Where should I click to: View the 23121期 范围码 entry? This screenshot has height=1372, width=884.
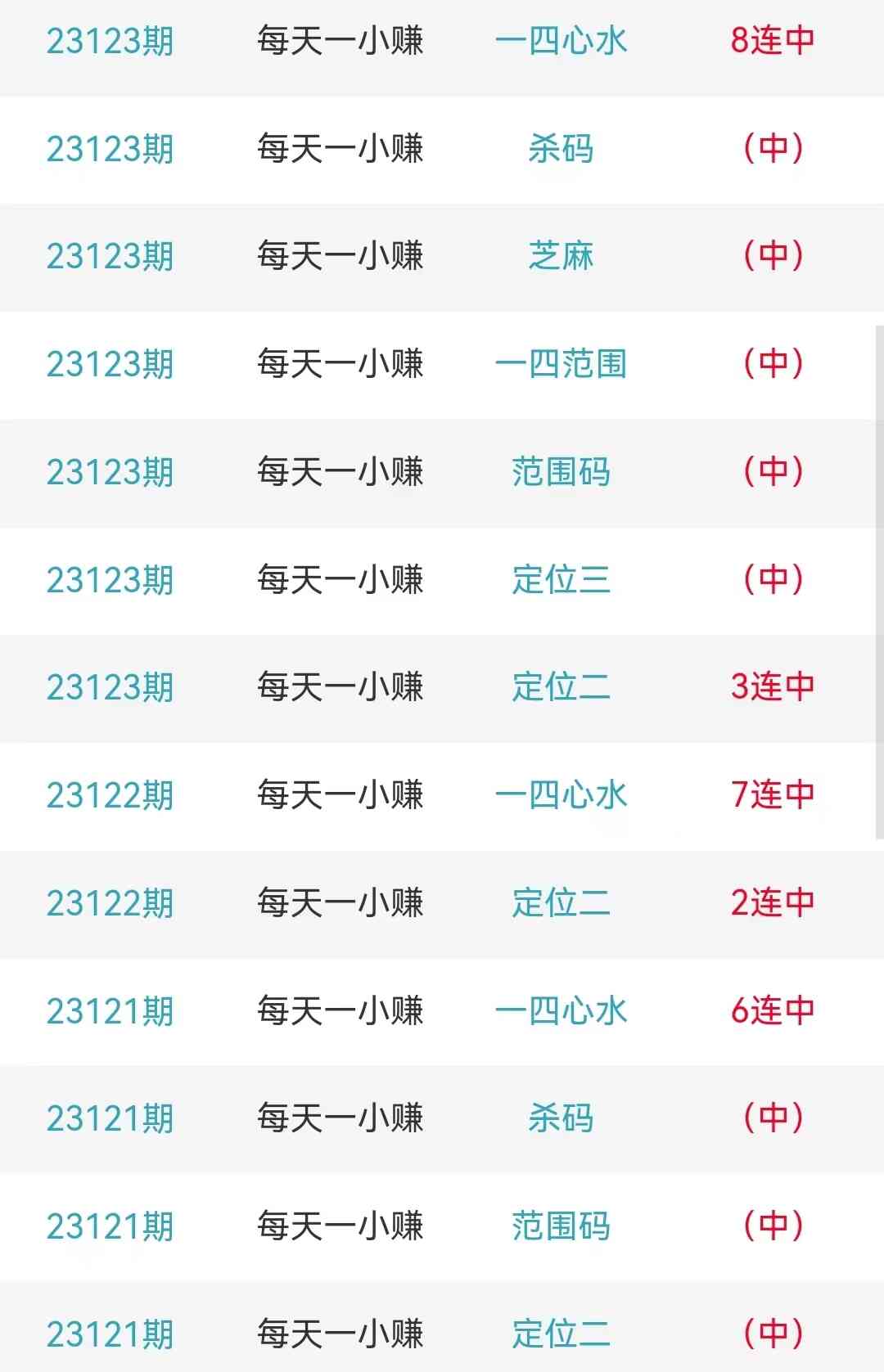coord(561,1226)
